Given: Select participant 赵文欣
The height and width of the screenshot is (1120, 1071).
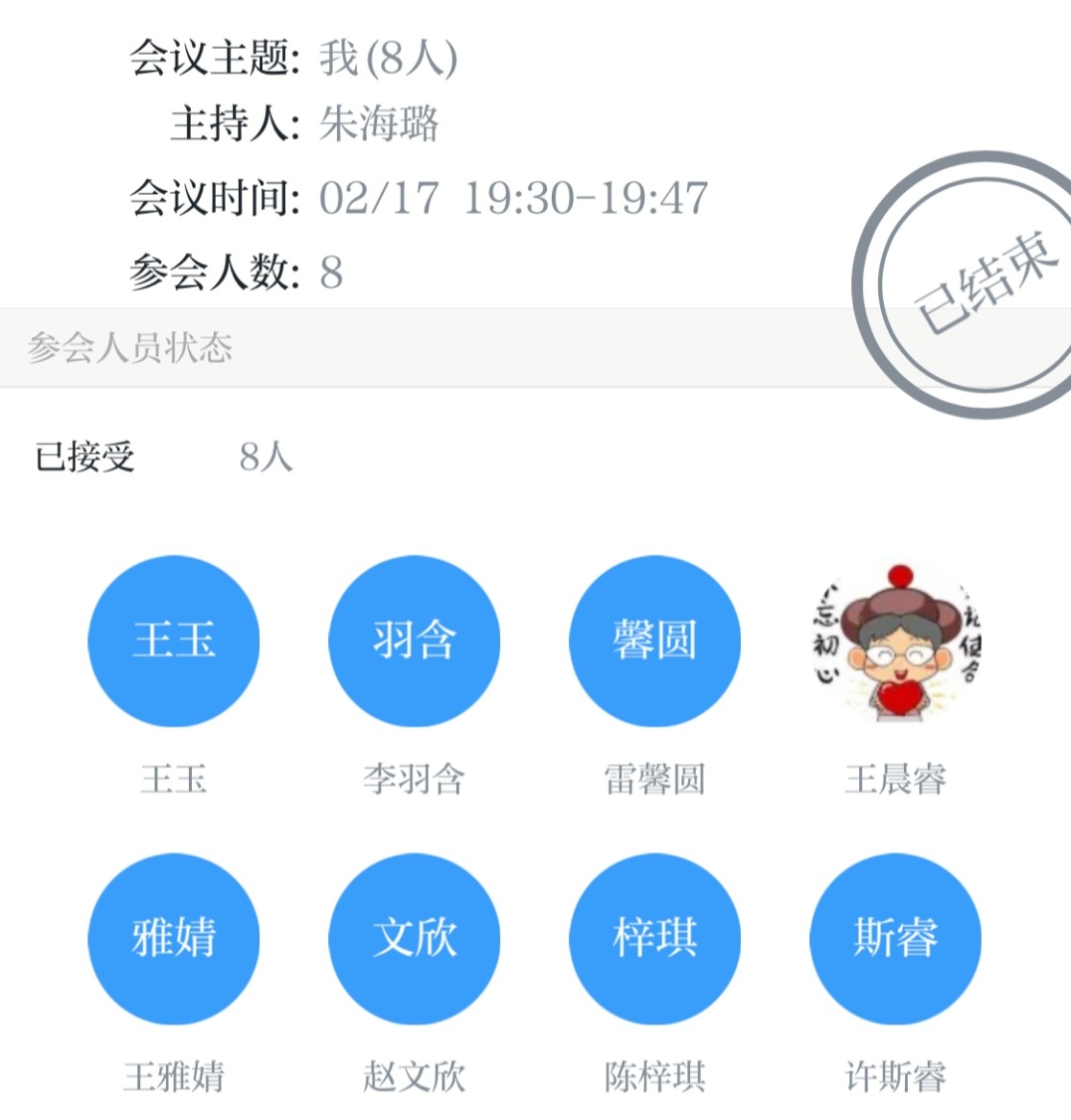Looking at the screenshot, I should pyautogui.click(x=415, y=938).
